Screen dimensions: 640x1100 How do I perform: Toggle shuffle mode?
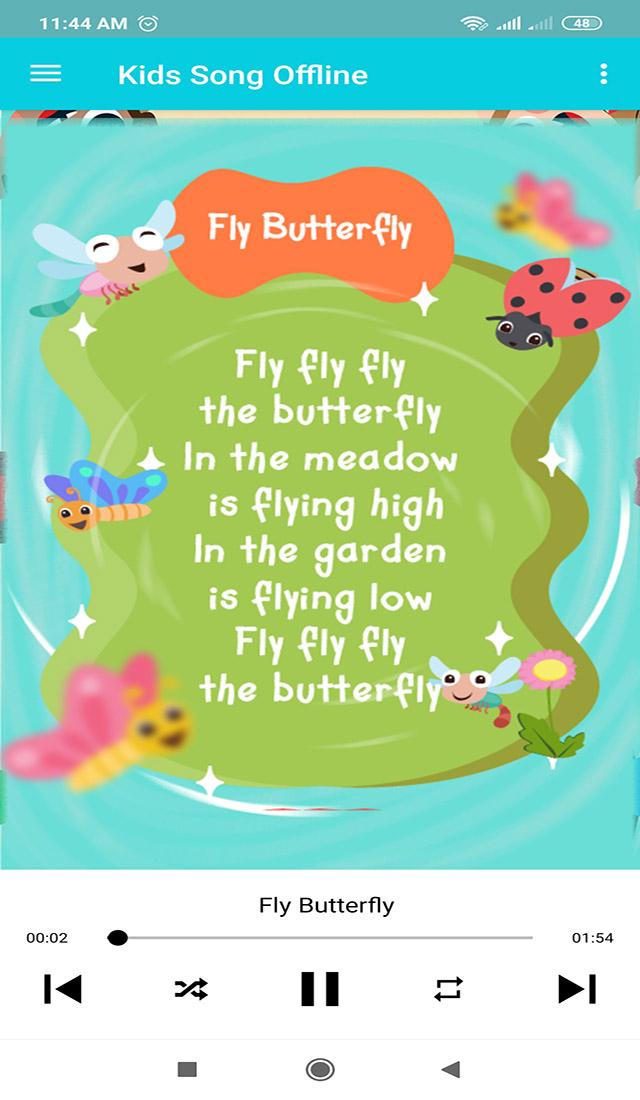pos(191,989)
